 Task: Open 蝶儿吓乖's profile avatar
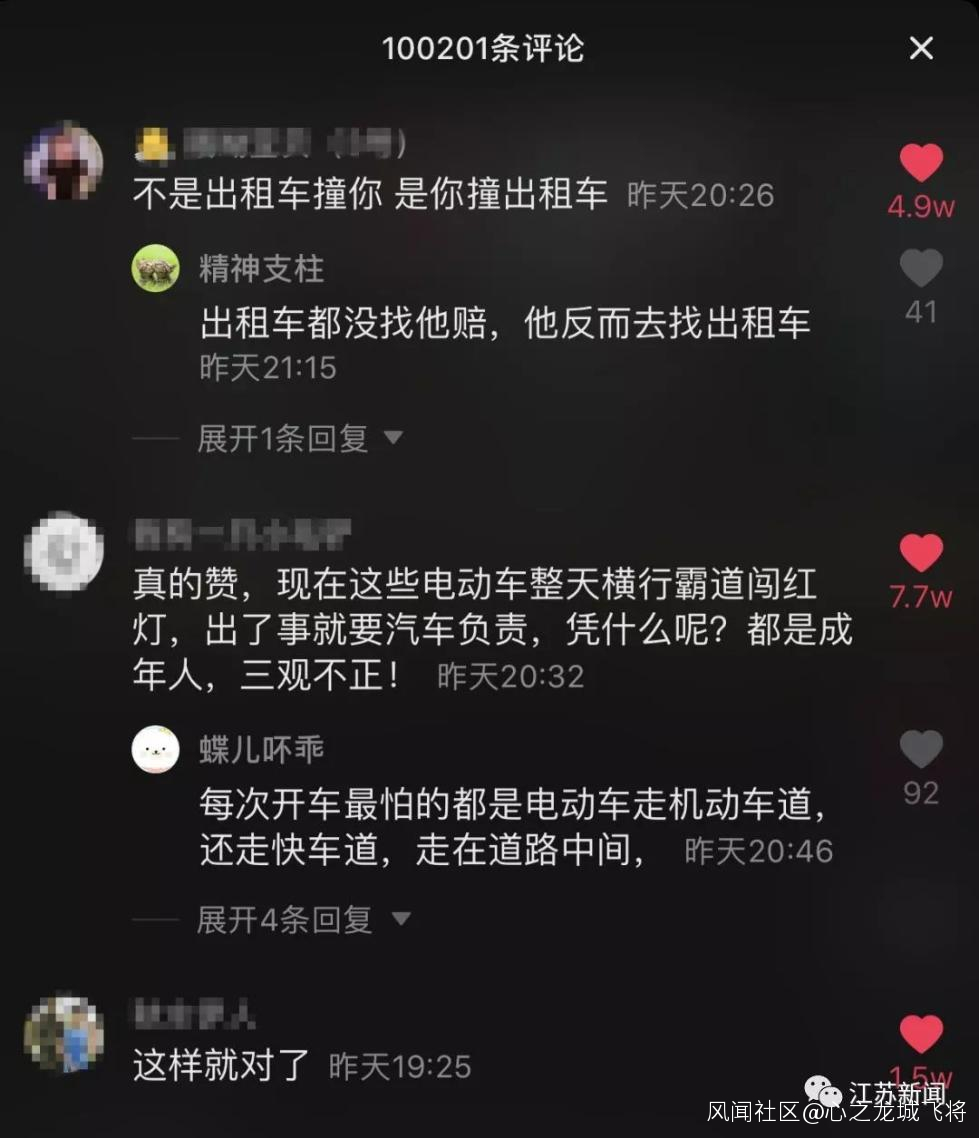tap(156, 749)
